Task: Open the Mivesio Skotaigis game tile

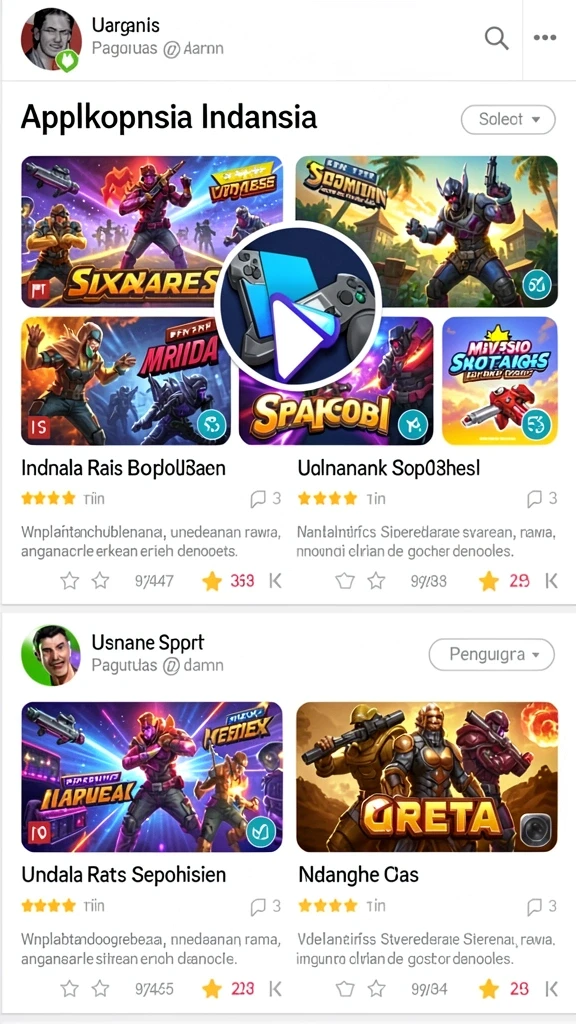Action: tap(500, 381)
